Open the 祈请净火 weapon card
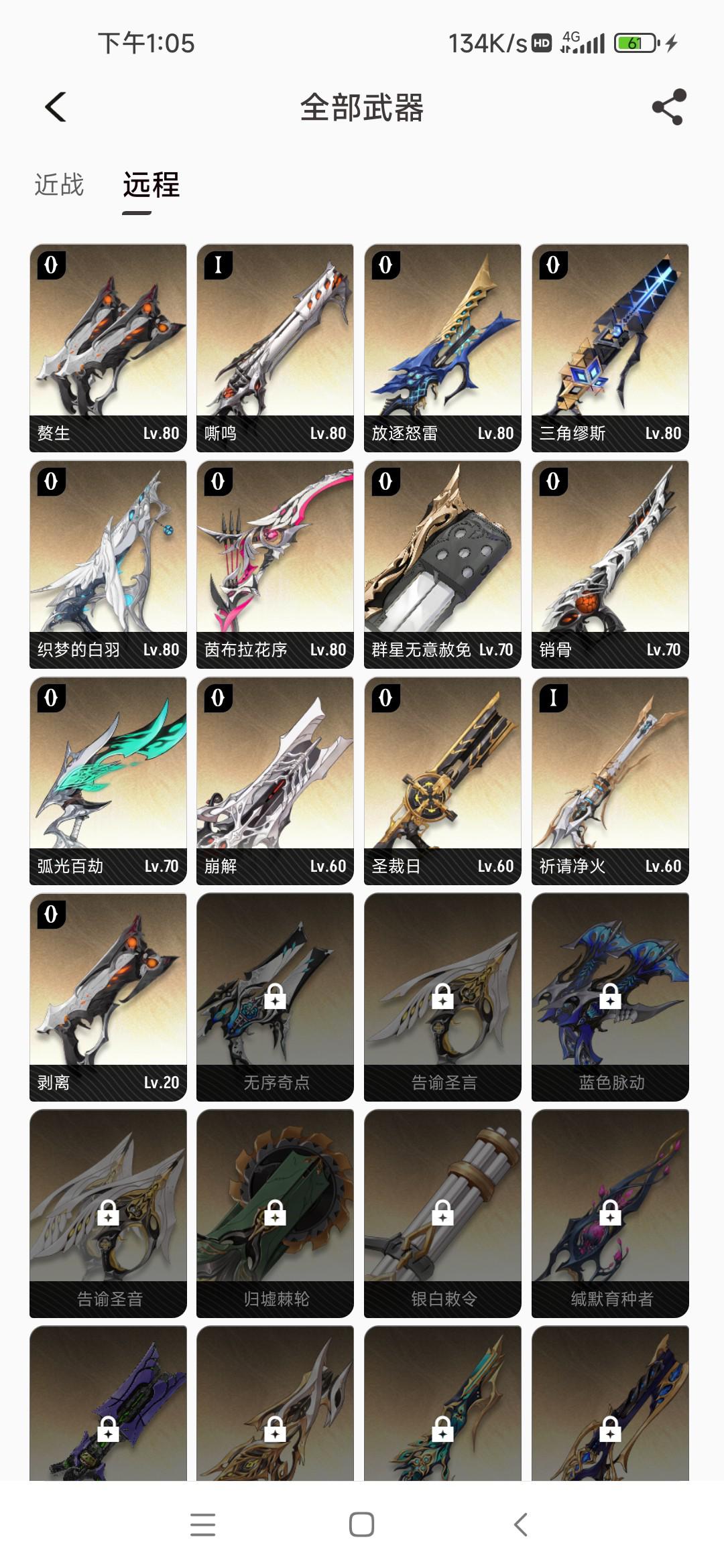The height and width of the screenshot is (1568, 724). 610,780
